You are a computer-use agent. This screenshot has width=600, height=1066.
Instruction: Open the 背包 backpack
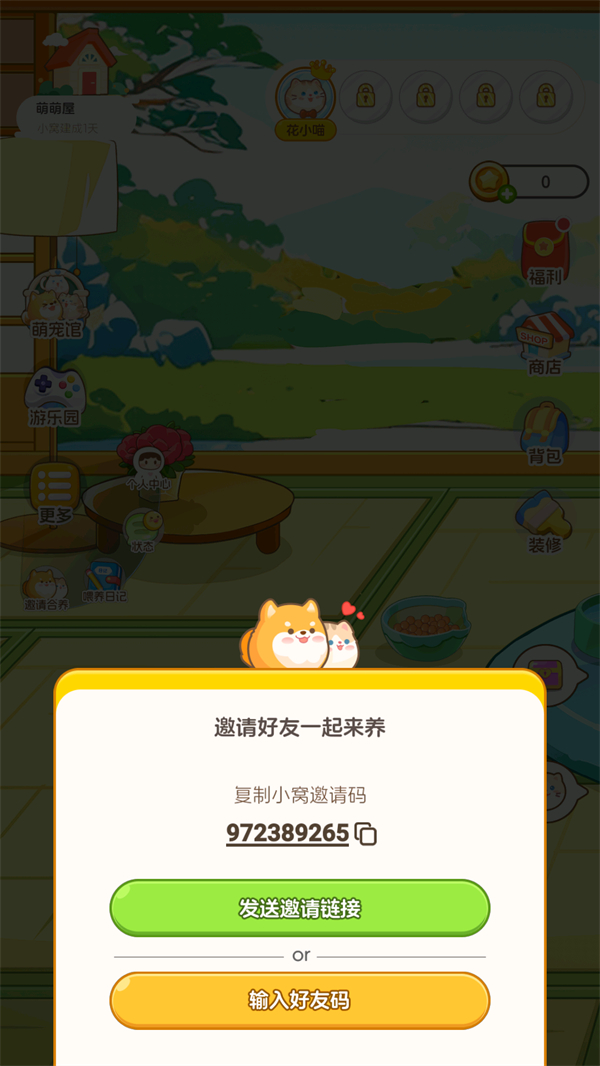pos(545,432)
